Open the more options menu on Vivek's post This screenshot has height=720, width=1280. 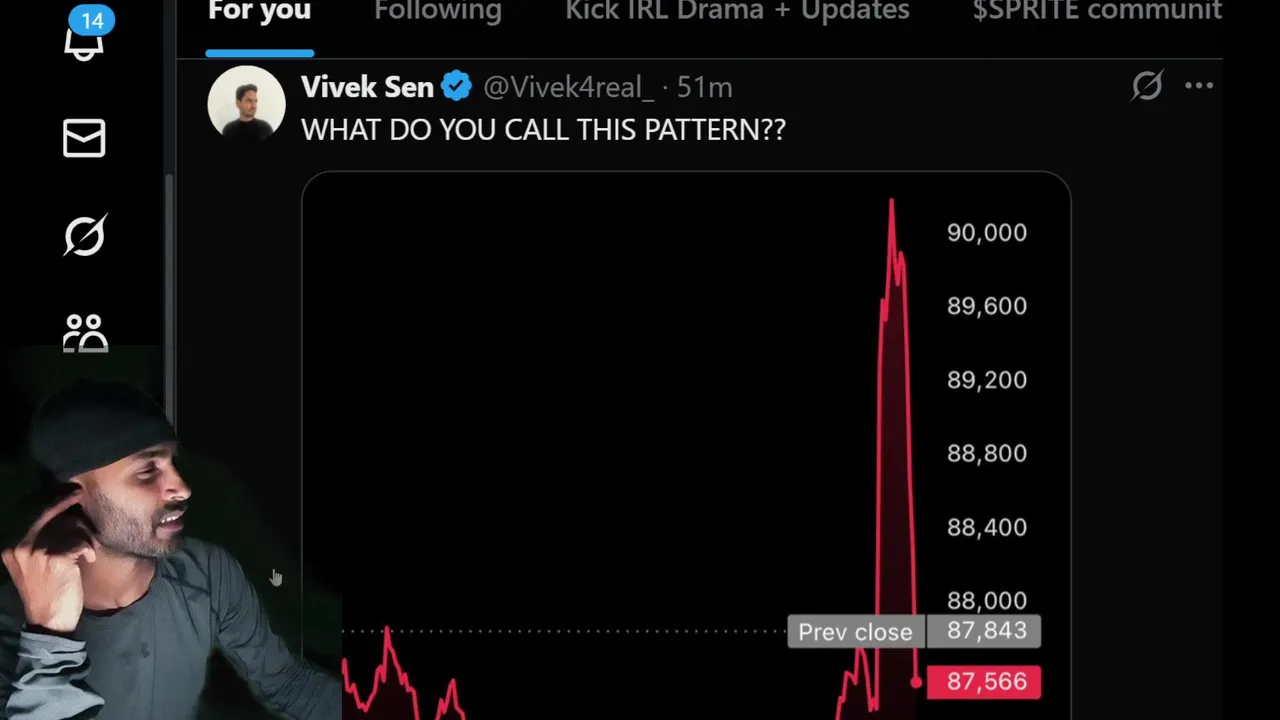(x=1198, y=86)
